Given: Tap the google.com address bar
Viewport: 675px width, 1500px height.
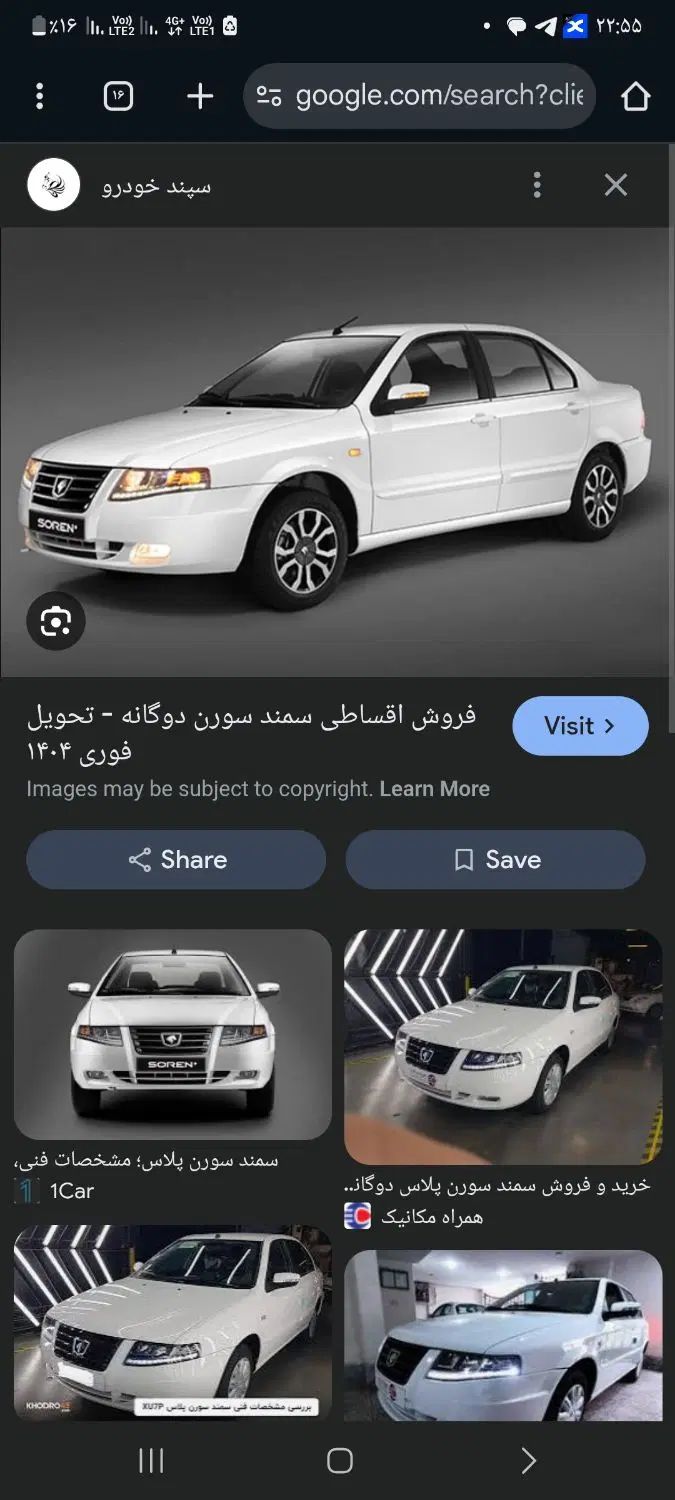Looking at the screenshot, I should (x=420, y=96).
